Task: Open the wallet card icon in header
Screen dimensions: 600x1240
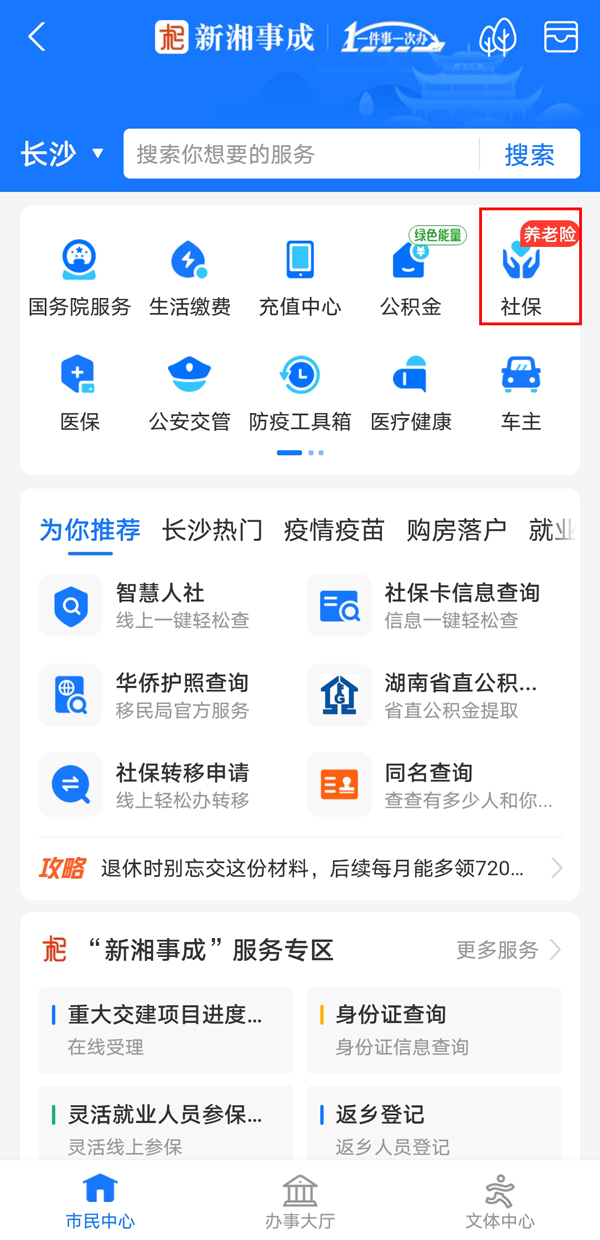Action: (x=561, y=38)
